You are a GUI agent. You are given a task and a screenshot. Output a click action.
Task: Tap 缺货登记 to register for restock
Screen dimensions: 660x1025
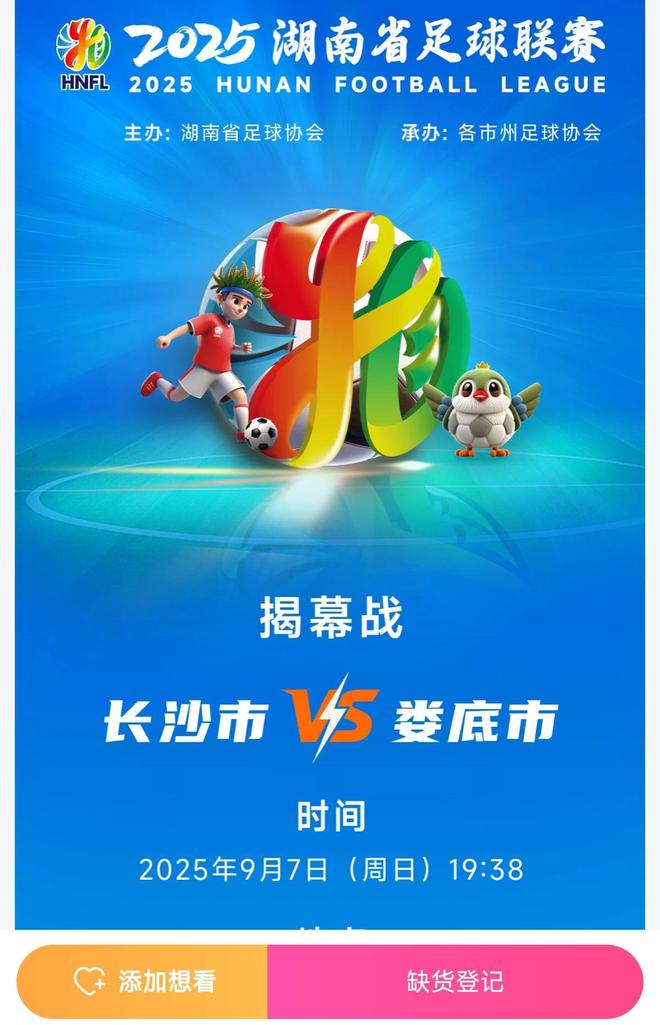pos(455,981)
